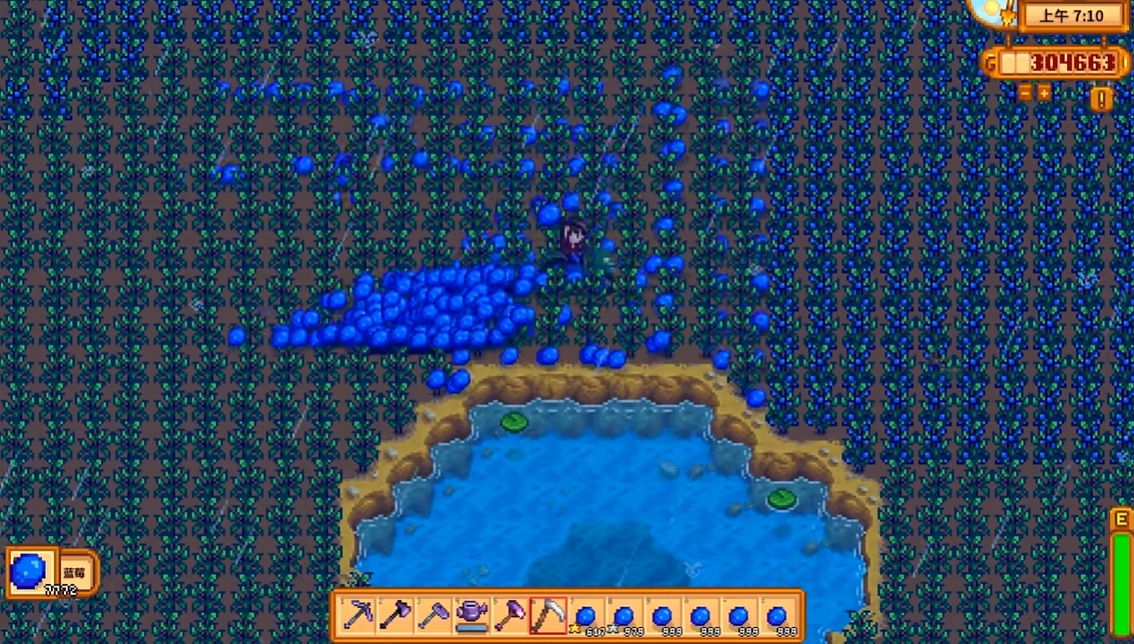
Task: Zoom out with the minus button
Action: click(1024, 93)
